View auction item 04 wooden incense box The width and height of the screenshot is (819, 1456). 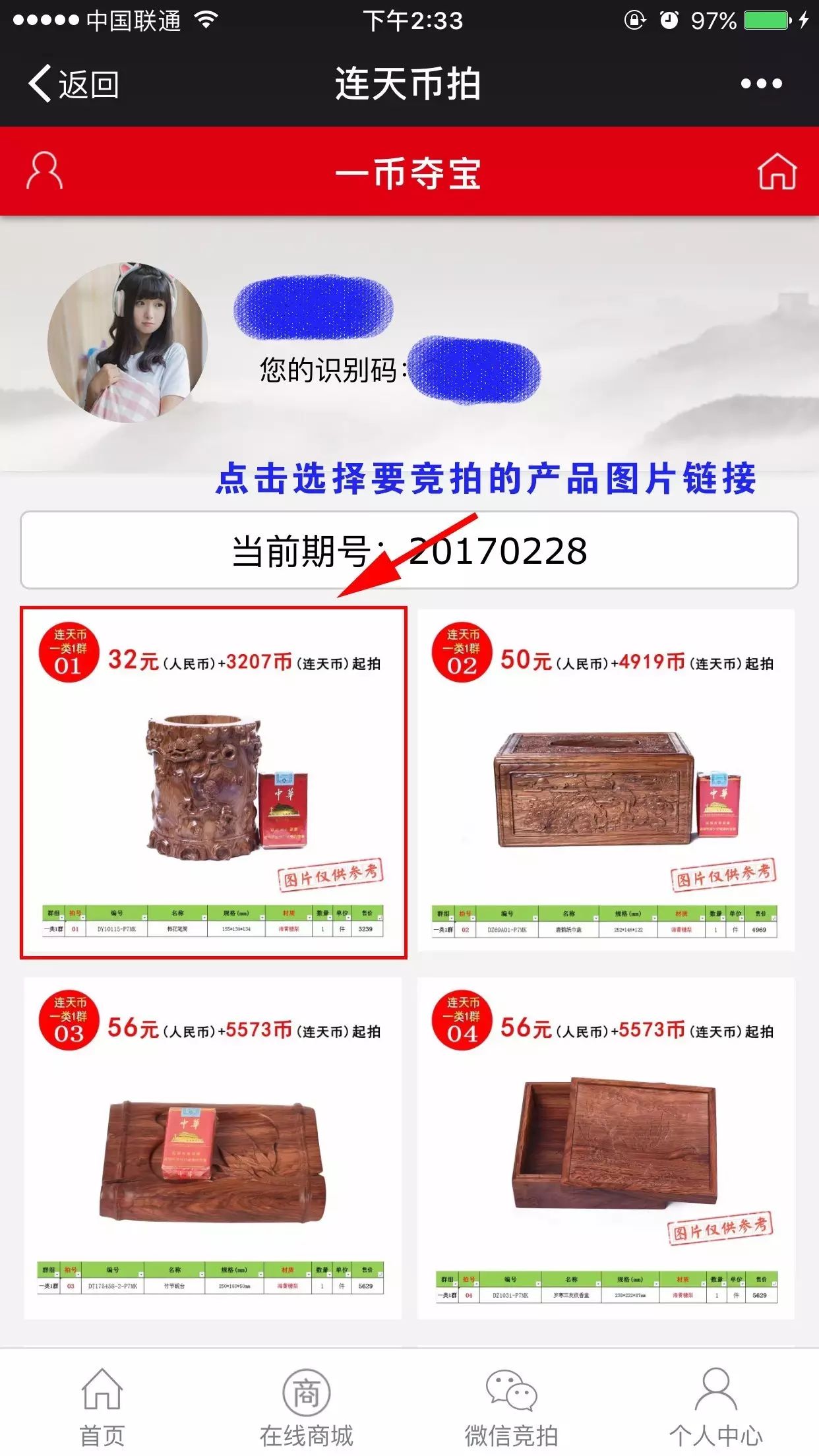pos(605,1147)
